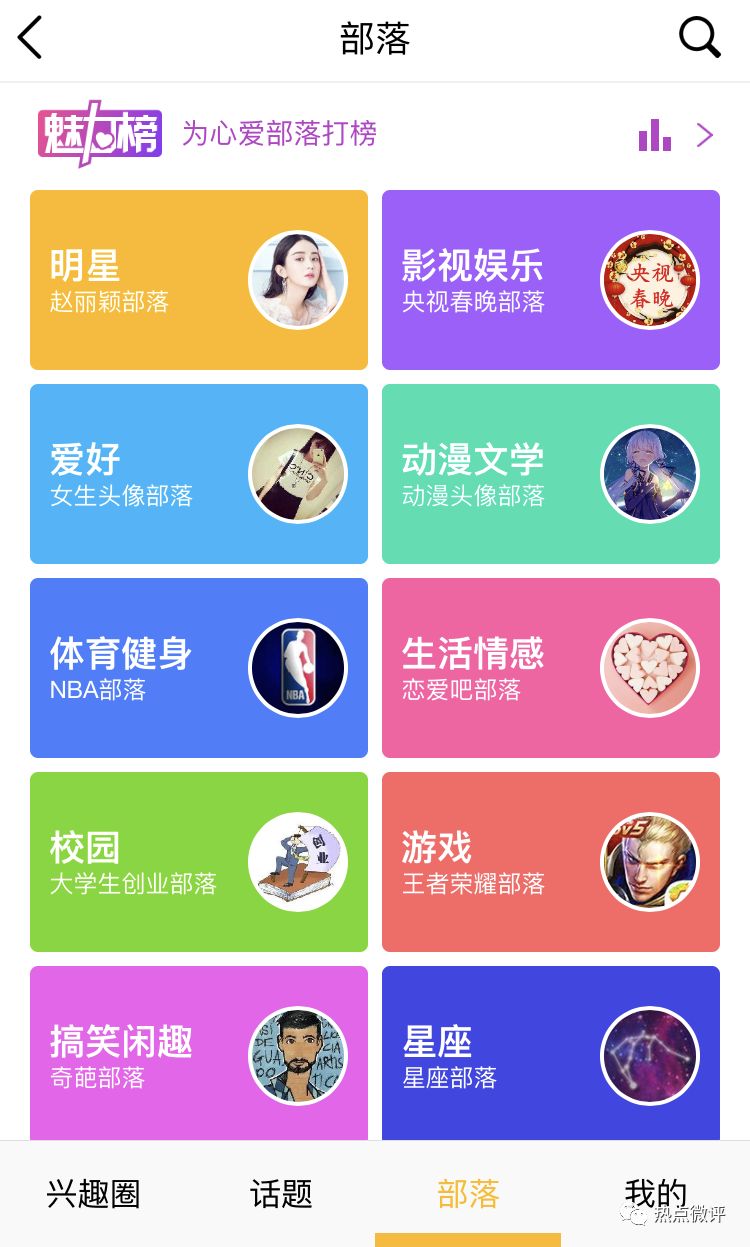
Task: Switch to the 我的 tab
Action: [x=656, y=1193]
